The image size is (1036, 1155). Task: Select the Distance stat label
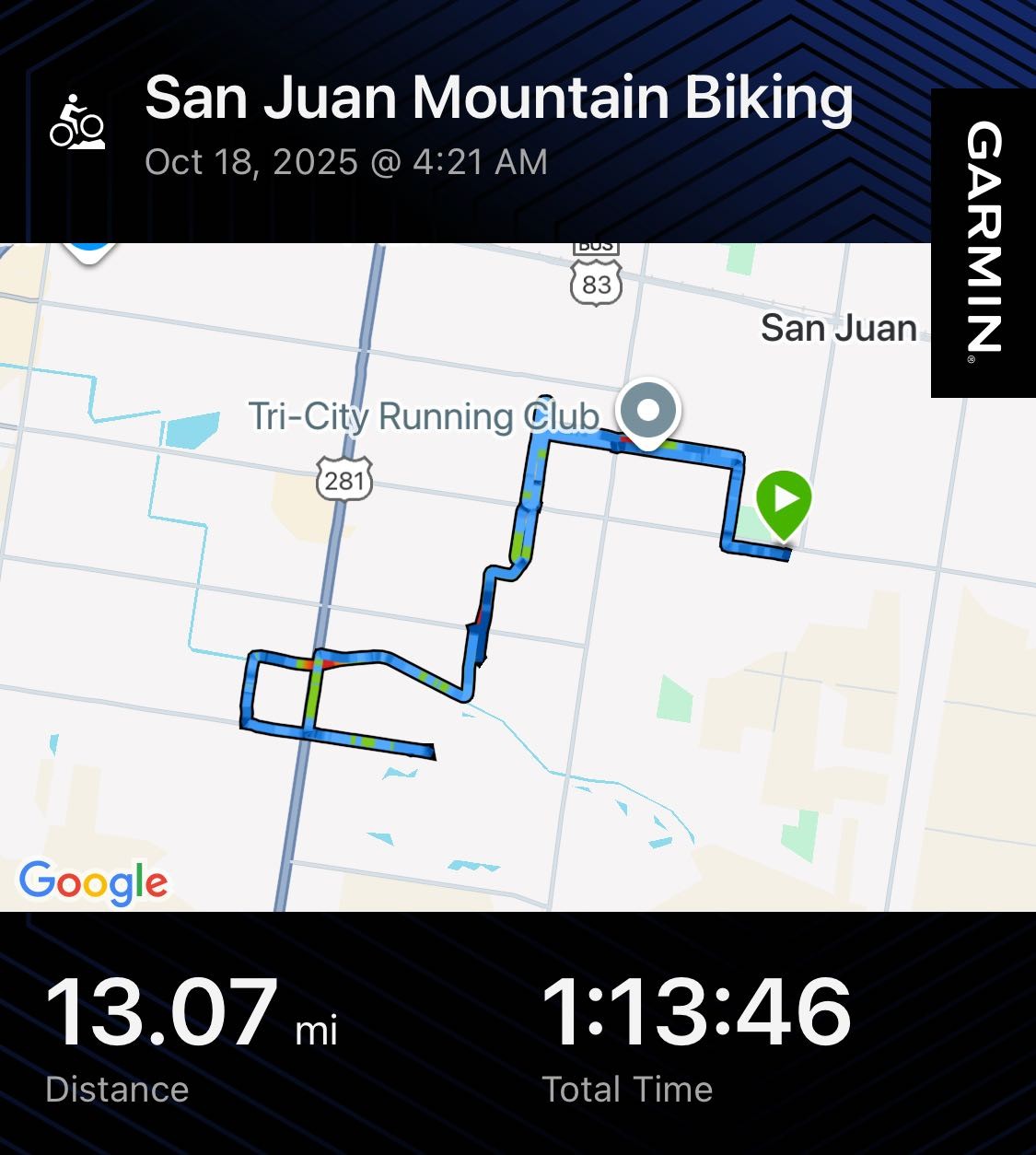pos(114,1090)
